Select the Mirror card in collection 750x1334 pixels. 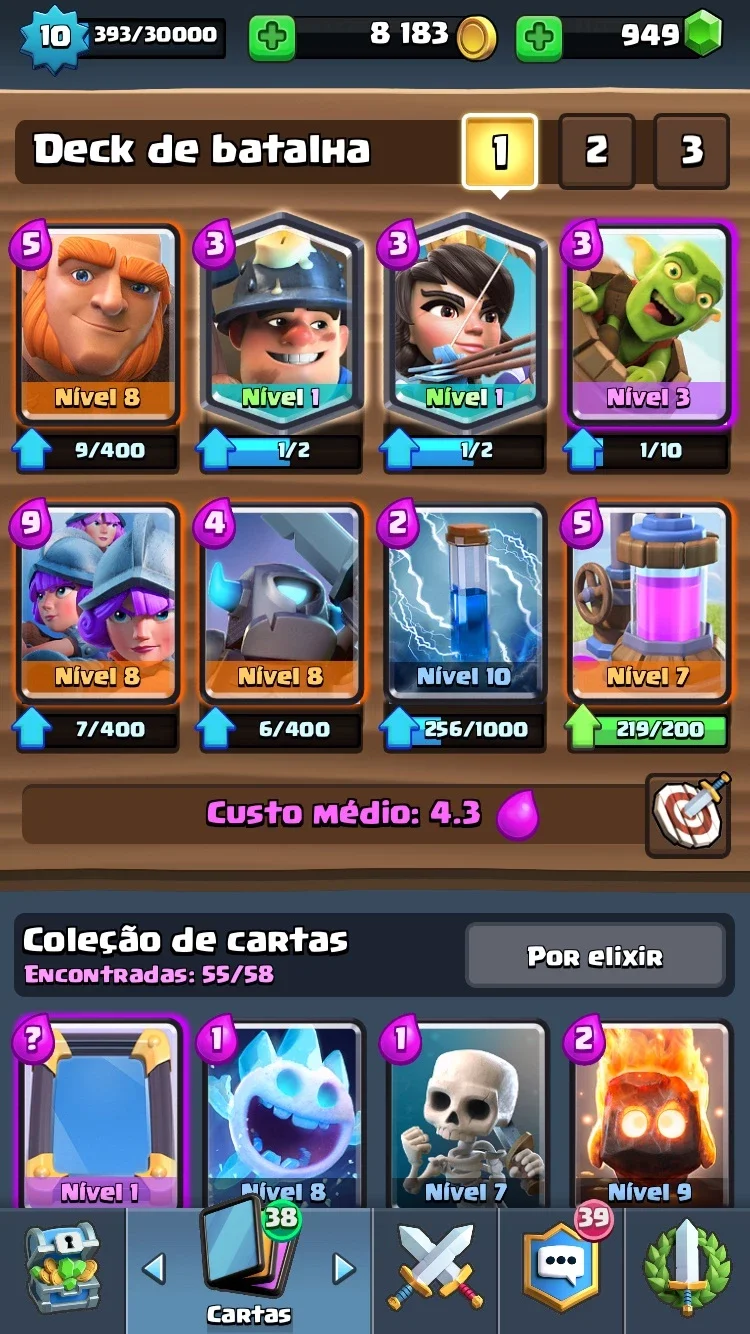click(x=98, y=1114)
